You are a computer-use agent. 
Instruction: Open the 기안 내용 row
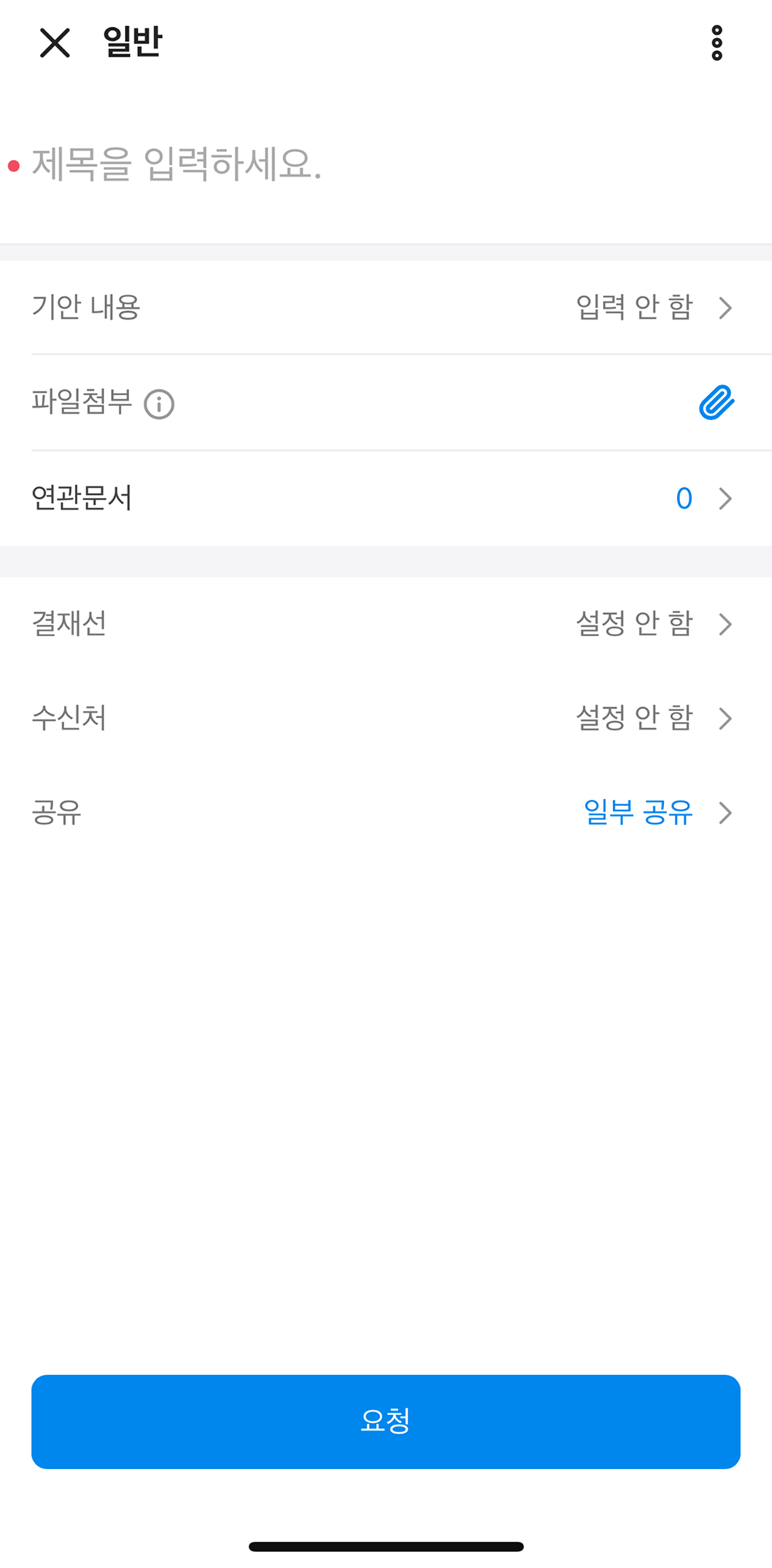coord(386,307)
